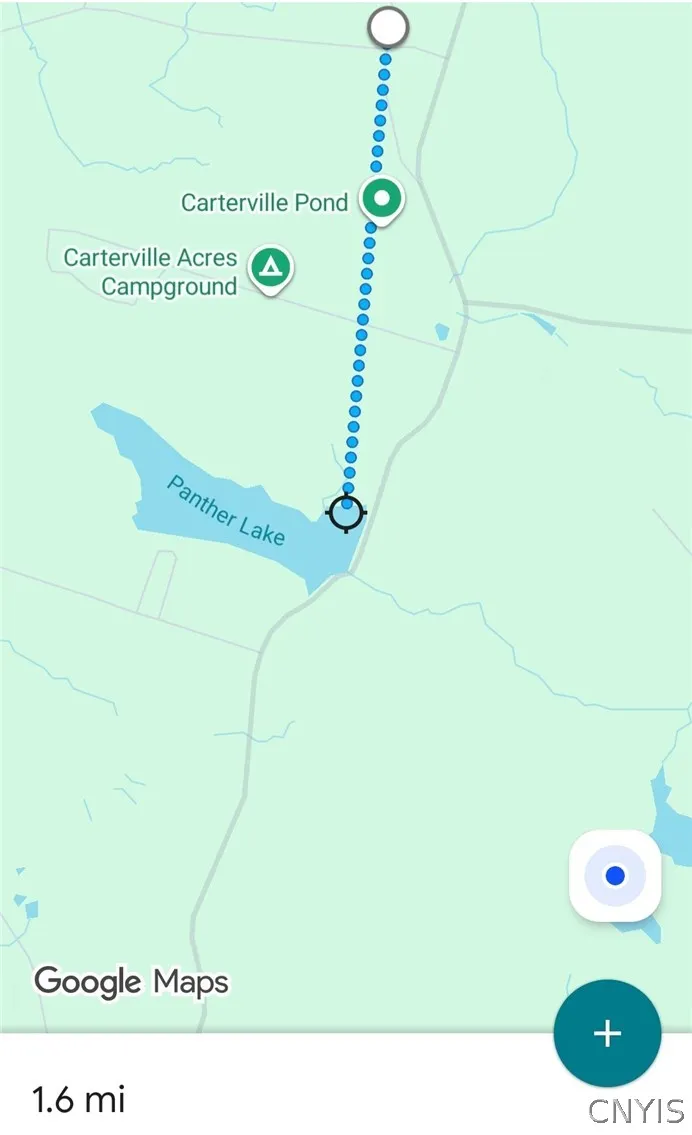Add a measurement point with the plus button
Screen dimensions: 692x1135
coord(607,1033)
